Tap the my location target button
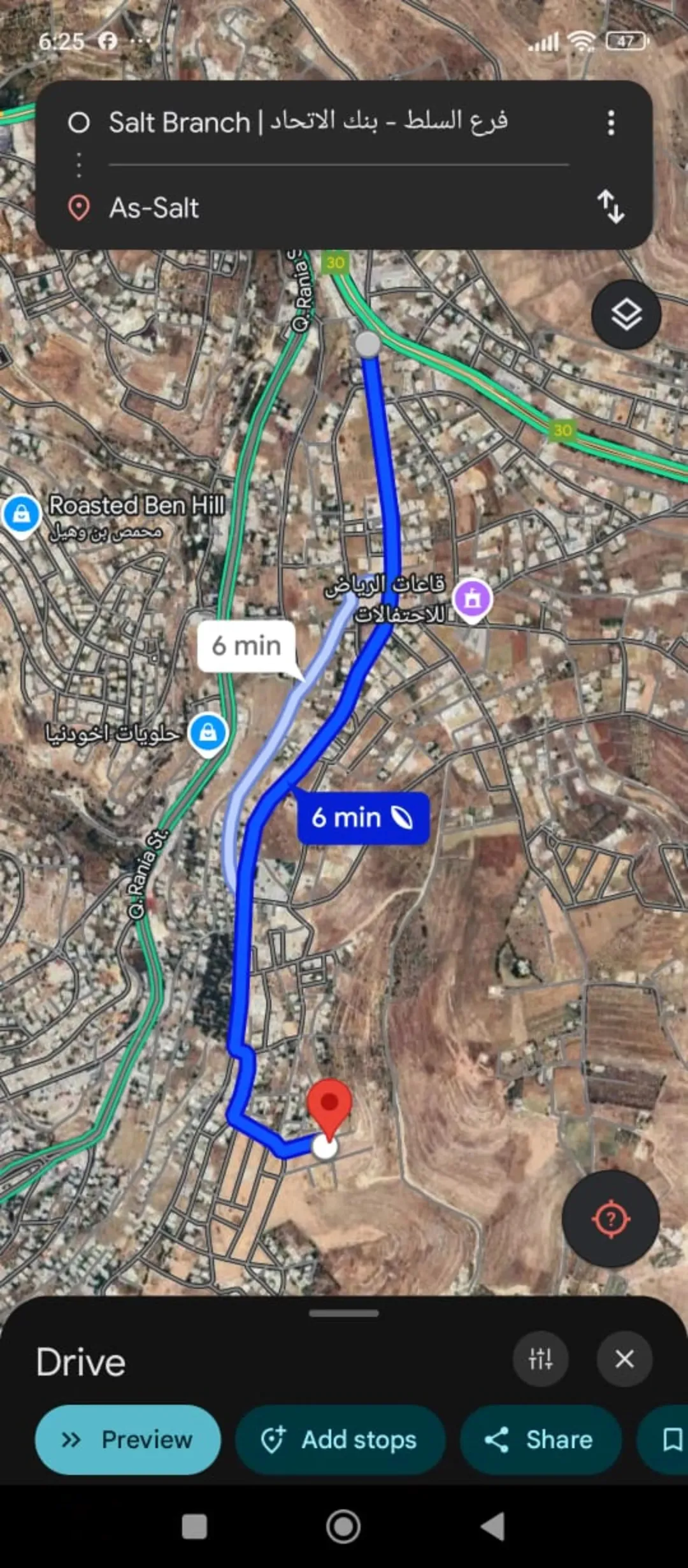The width and height of the screenshot is (688, 1568). (610, 1219)
